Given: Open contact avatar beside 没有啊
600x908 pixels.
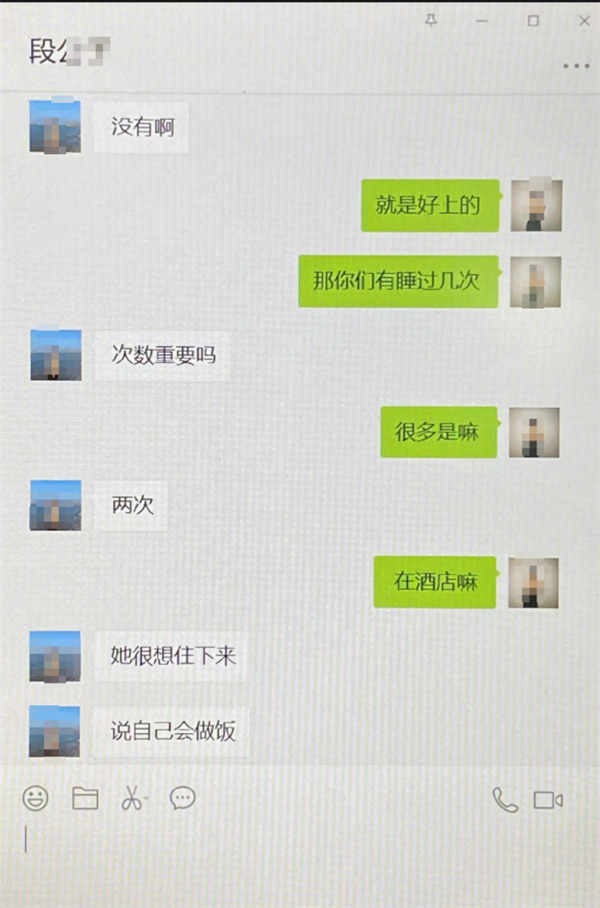Looking at the screenshot, I should [x=55, y=126].
